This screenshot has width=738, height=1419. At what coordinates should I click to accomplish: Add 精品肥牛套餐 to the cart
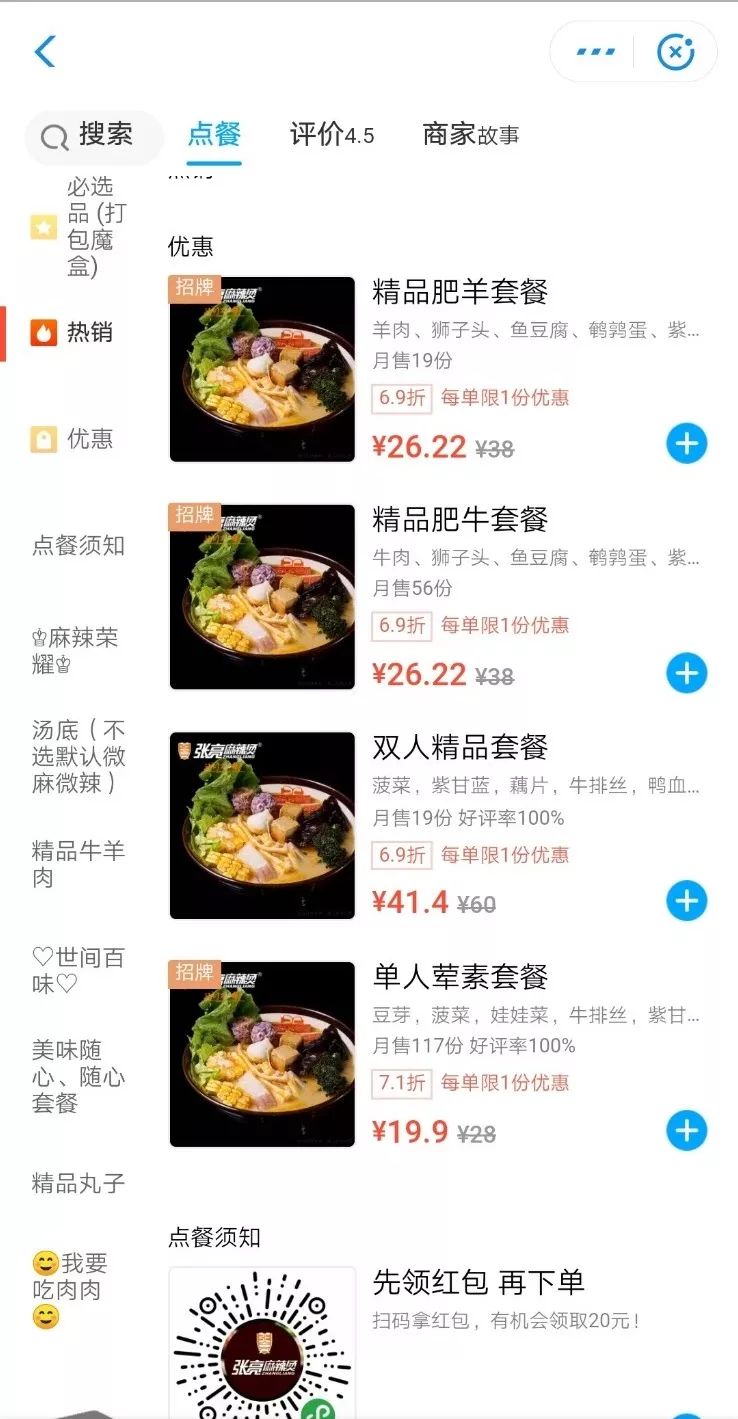coord(686,673)
